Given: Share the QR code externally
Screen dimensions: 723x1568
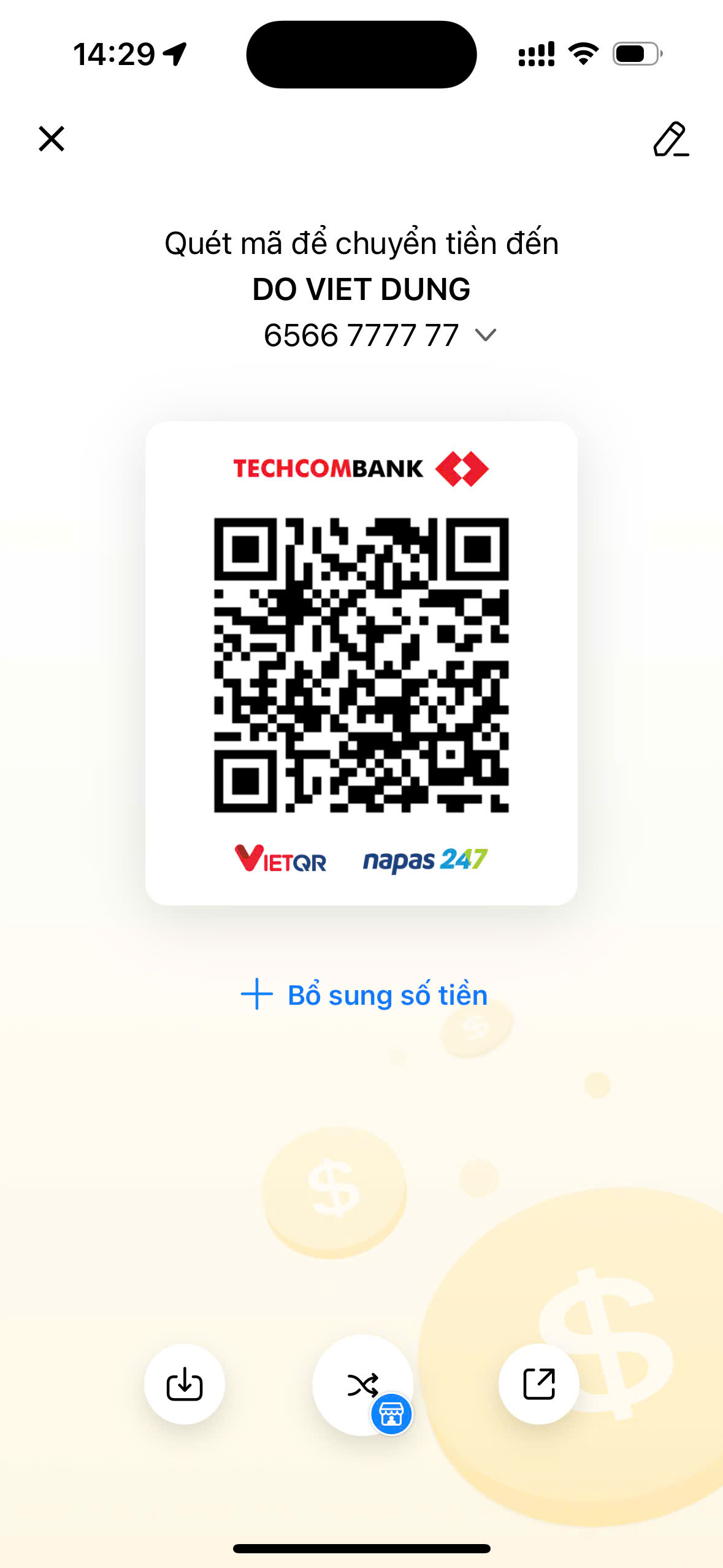Looking at the screenshot, I should [539, 1384].
